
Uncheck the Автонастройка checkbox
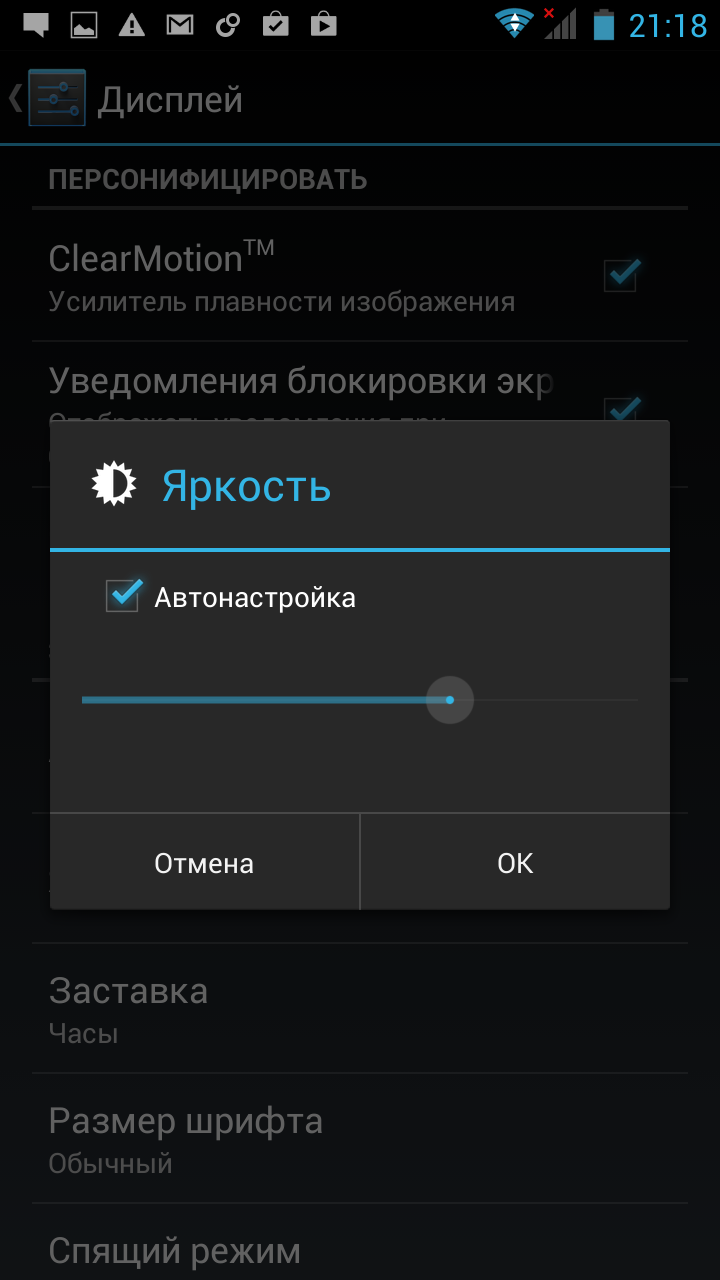click(x=124, y=597)
